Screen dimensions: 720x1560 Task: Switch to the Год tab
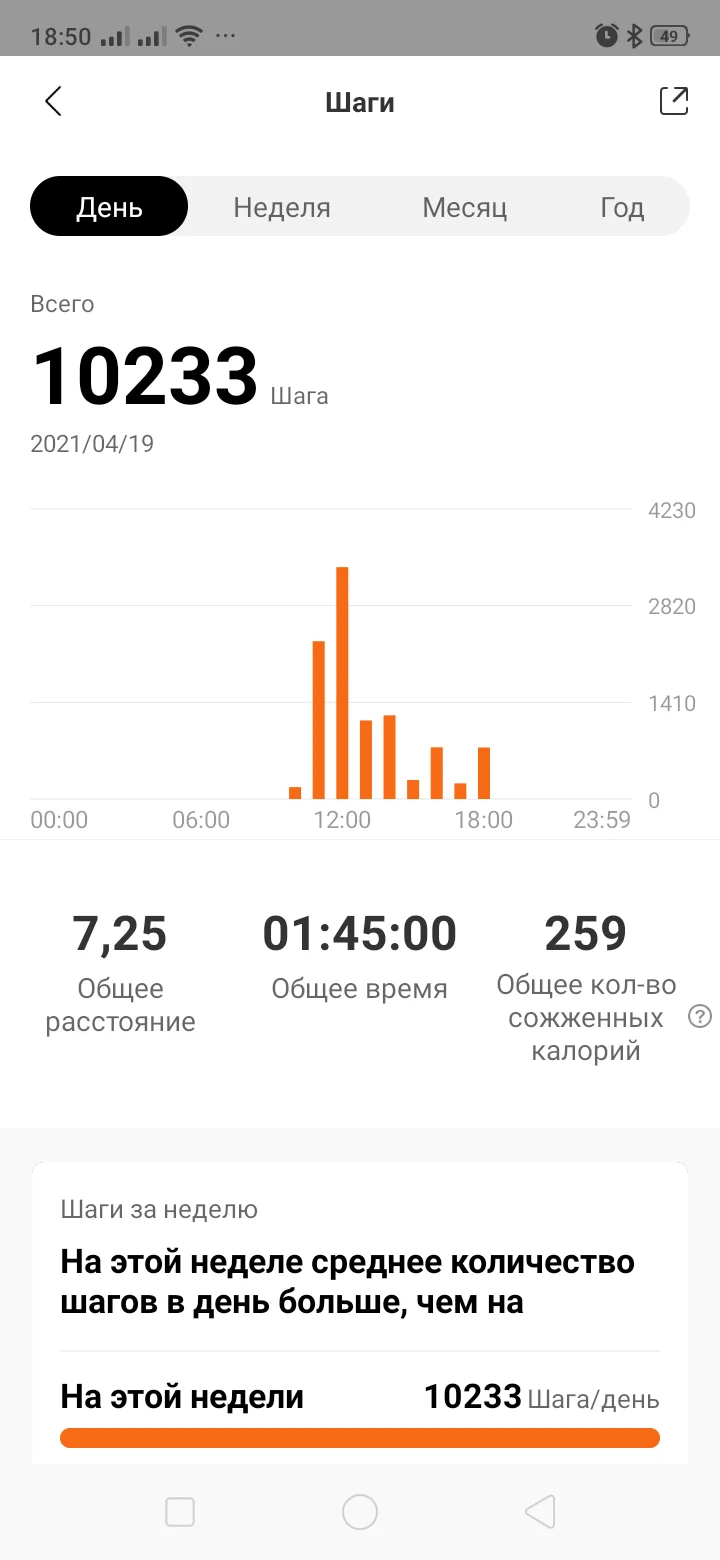point(622,207)
